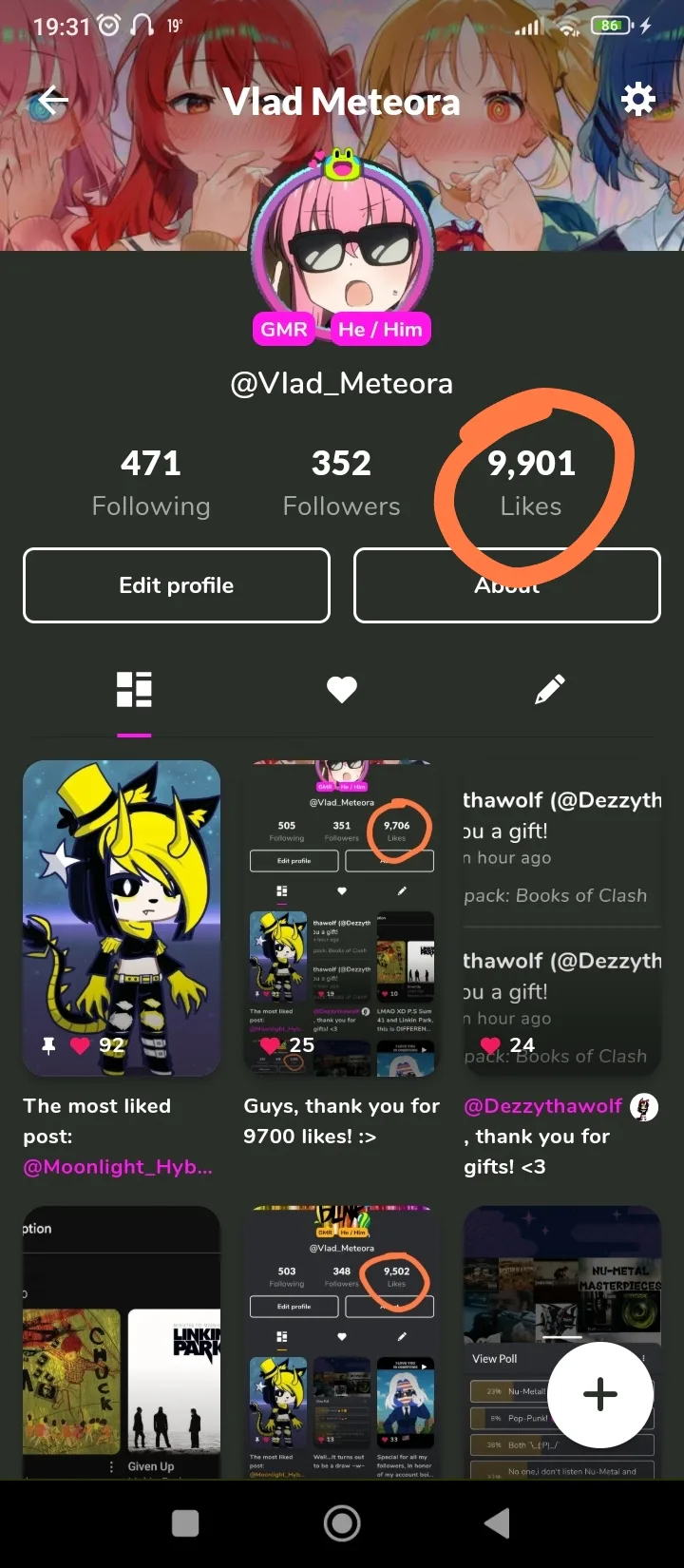Open the post 'The most liked post'

[x=122, y=918]
